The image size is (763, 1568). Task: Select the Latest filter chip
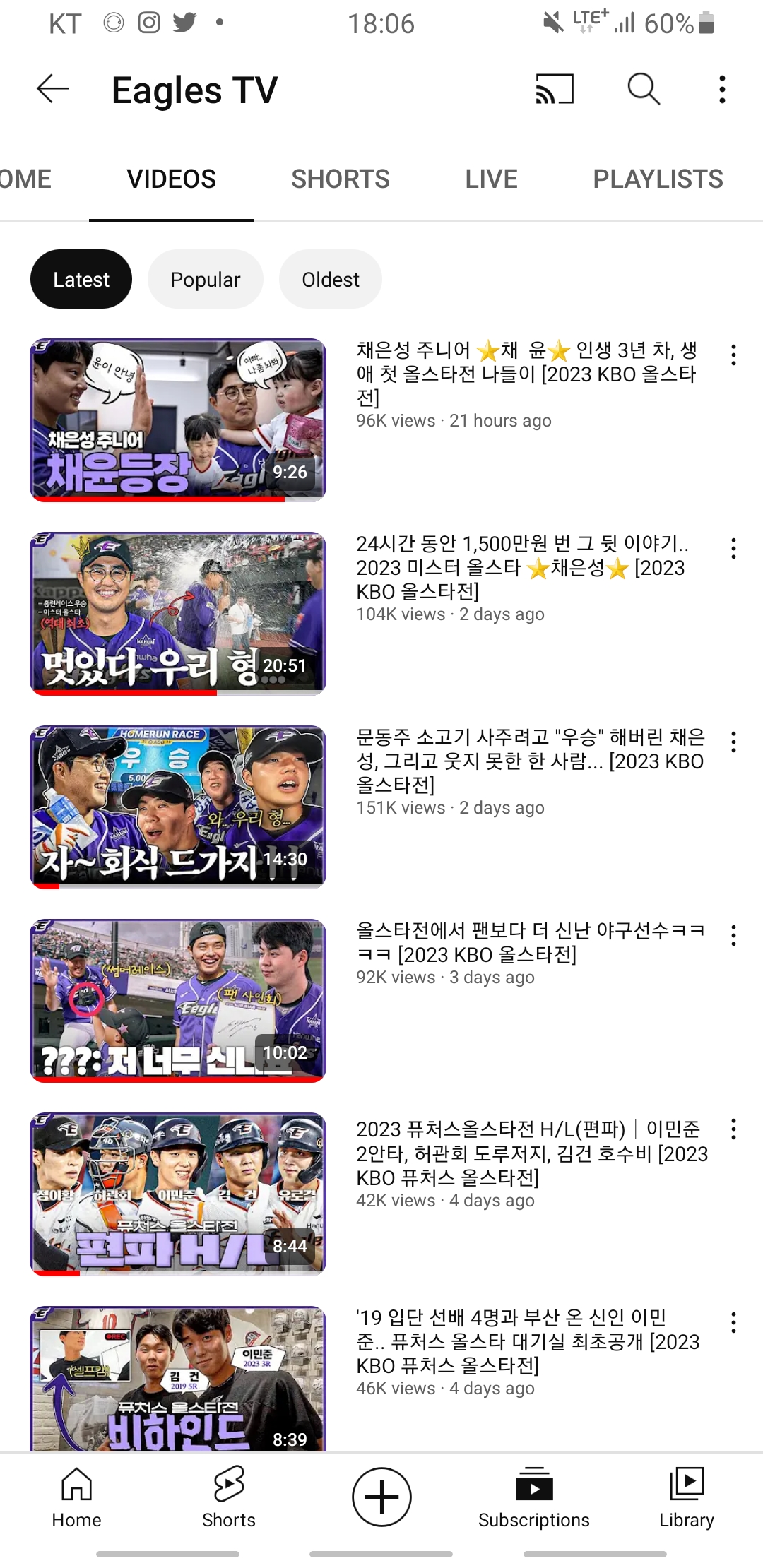tap(81, 280)
